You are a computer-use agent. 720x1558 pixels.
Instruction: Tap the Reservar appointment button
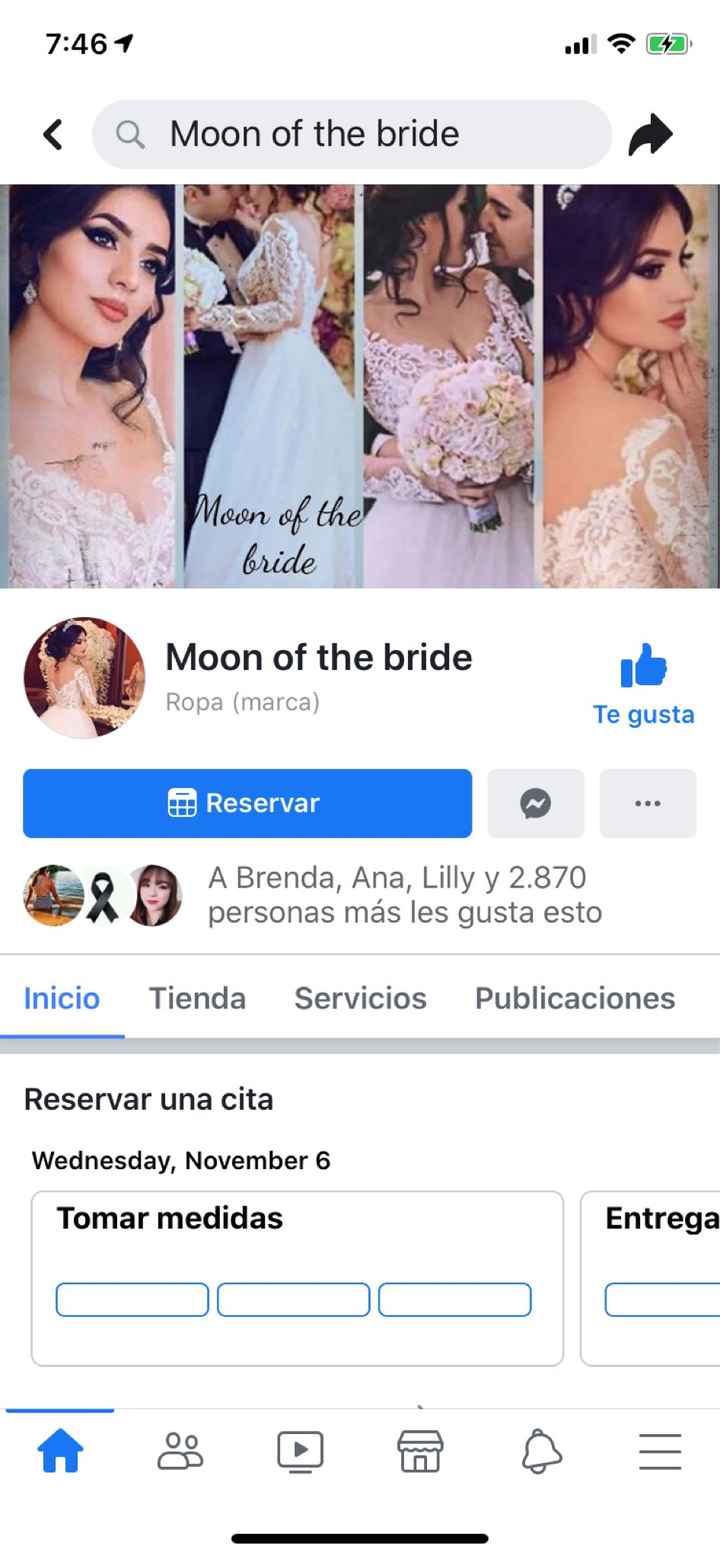coord(246,803)
